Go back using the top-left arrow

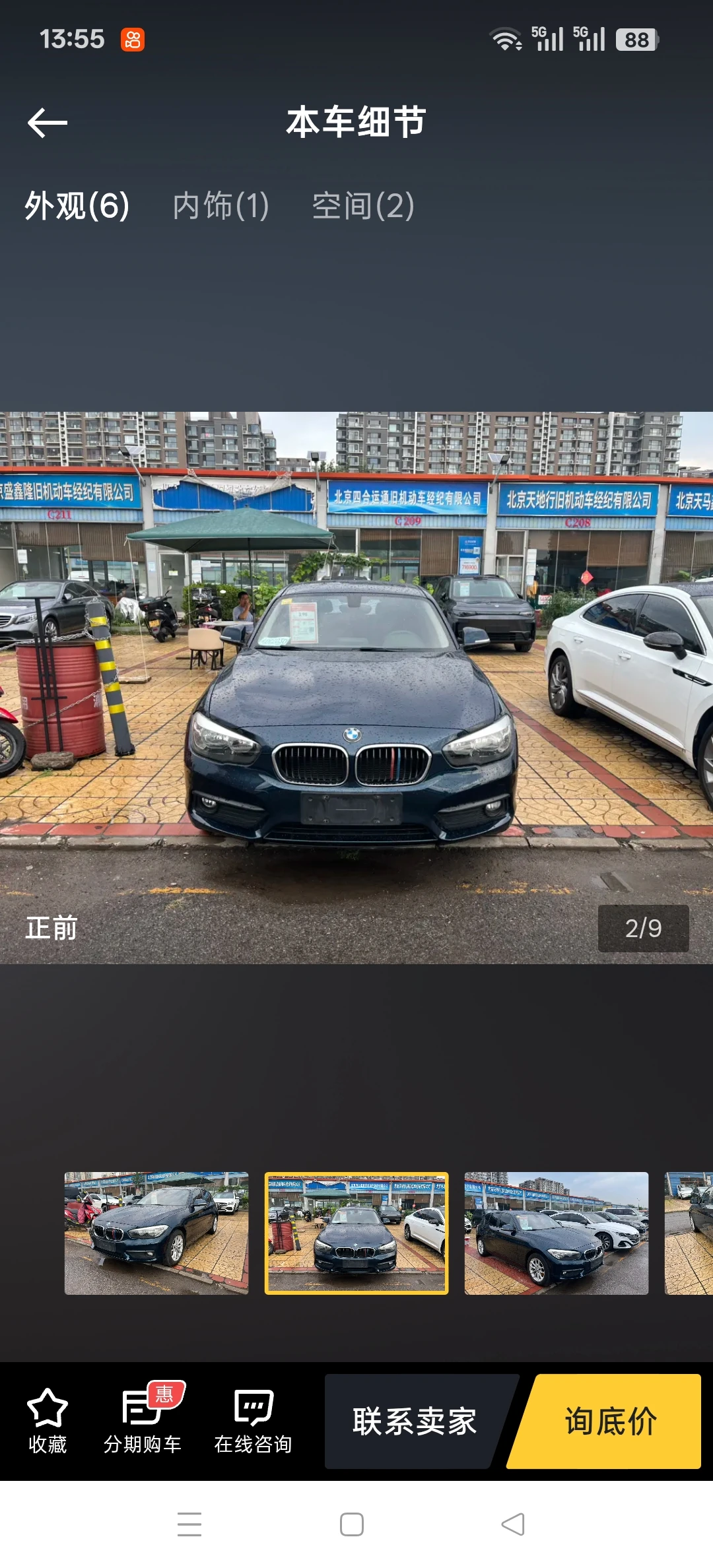click(48, 123)
